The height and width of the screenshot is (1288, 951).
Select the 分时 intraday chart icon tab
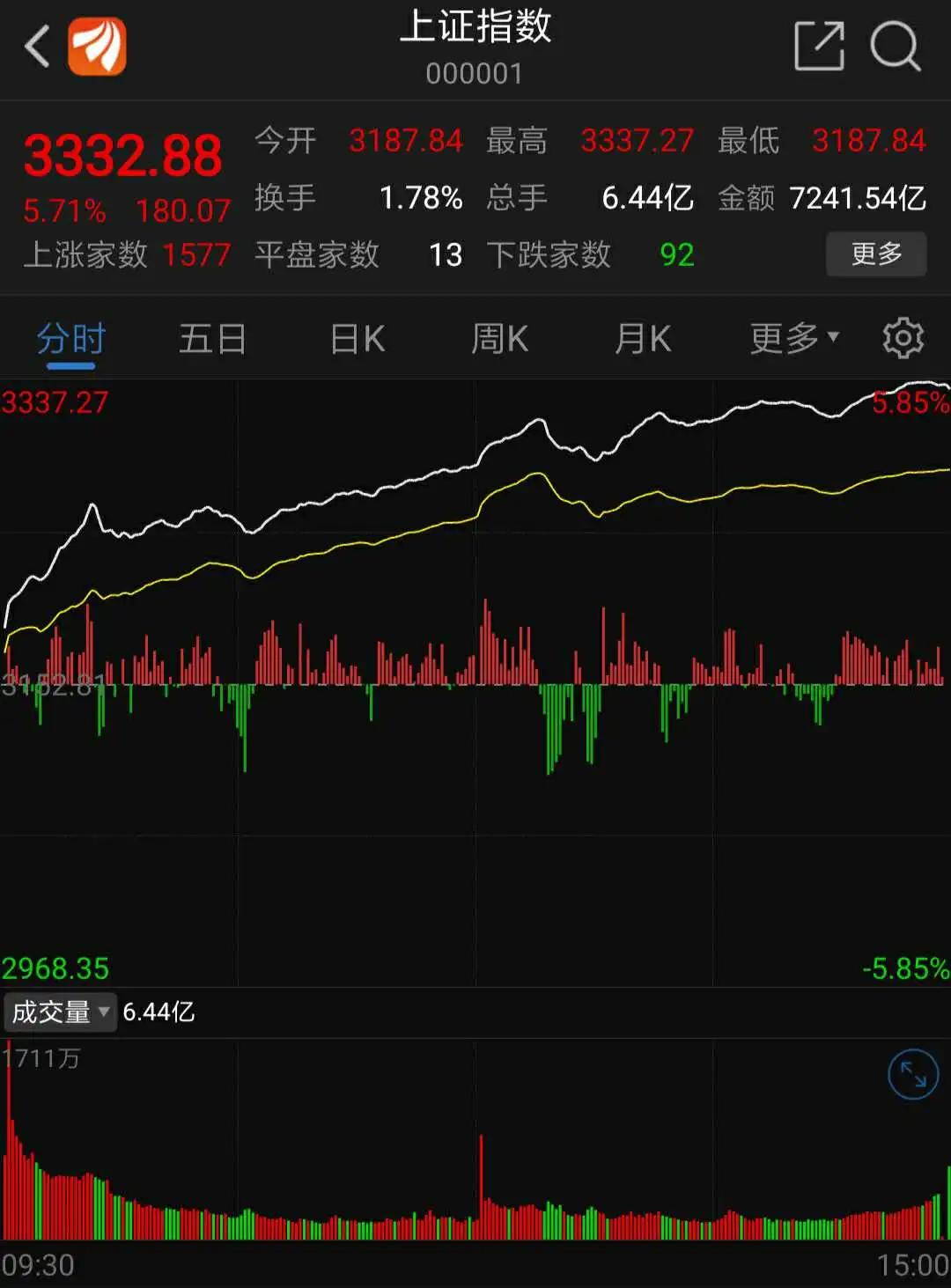[x=69, y=337]
